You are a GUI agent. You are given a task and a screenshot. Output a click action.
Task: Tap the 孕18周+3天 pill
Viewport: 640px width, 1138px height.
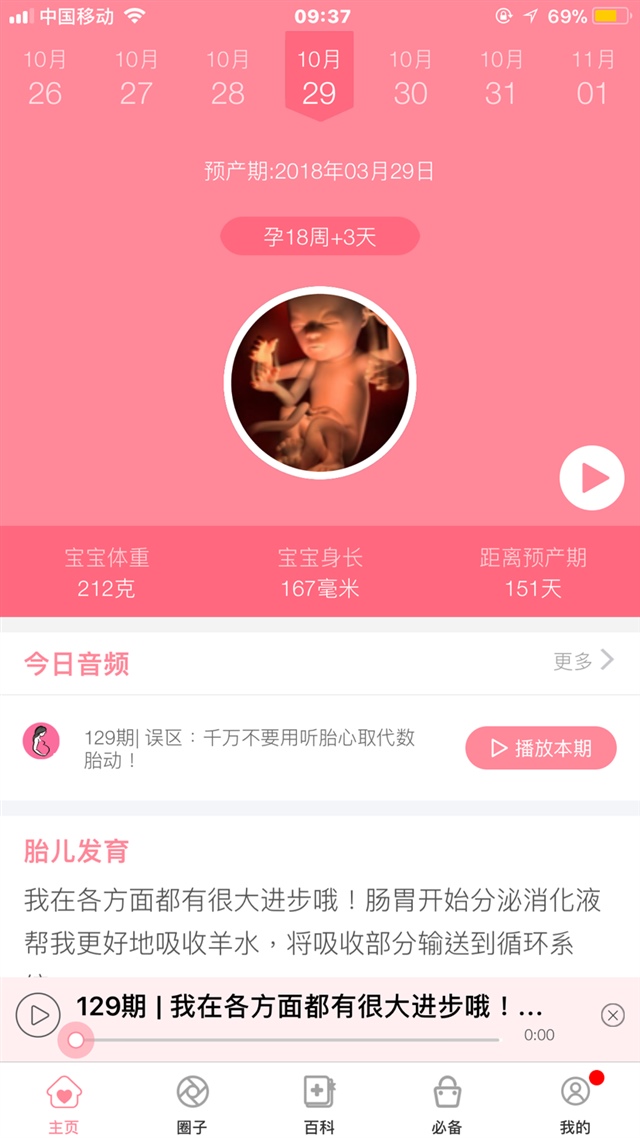tap(320, 237)
